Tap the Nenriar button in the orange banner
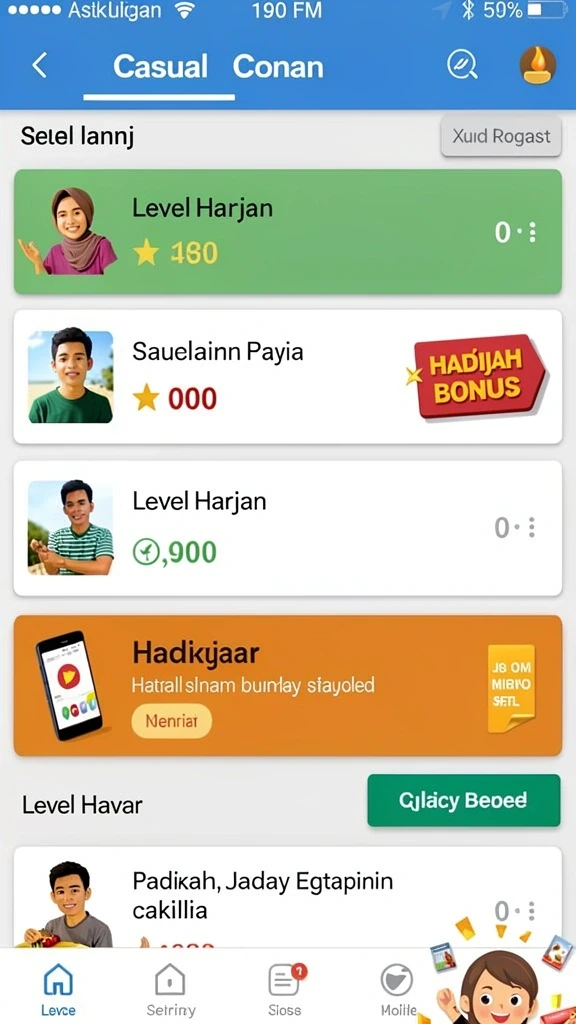Viewport: 576px width, 1024px height. click(171, 721)
